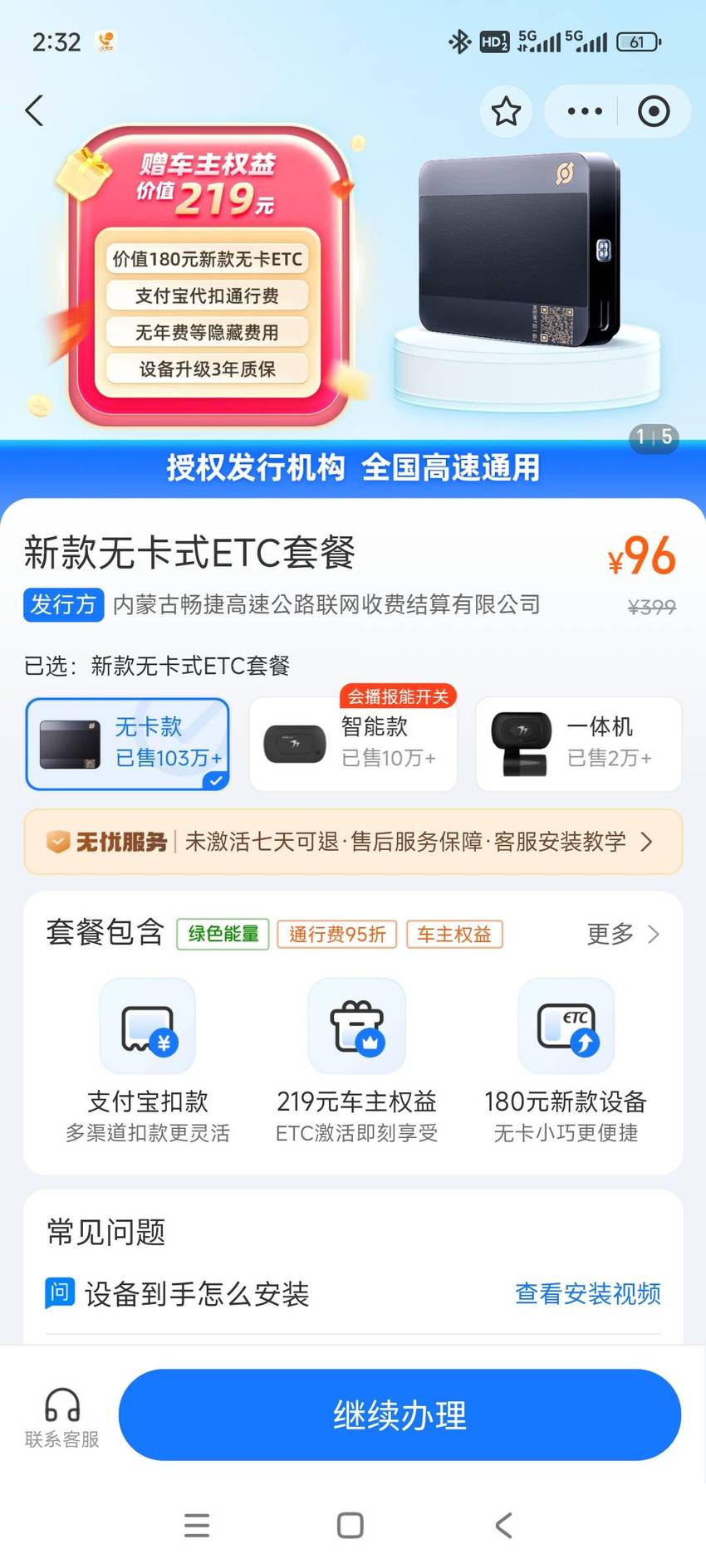Select the 无卡款 ETC option
Viewport: 706px width, 1568px height.
point(127,744)
